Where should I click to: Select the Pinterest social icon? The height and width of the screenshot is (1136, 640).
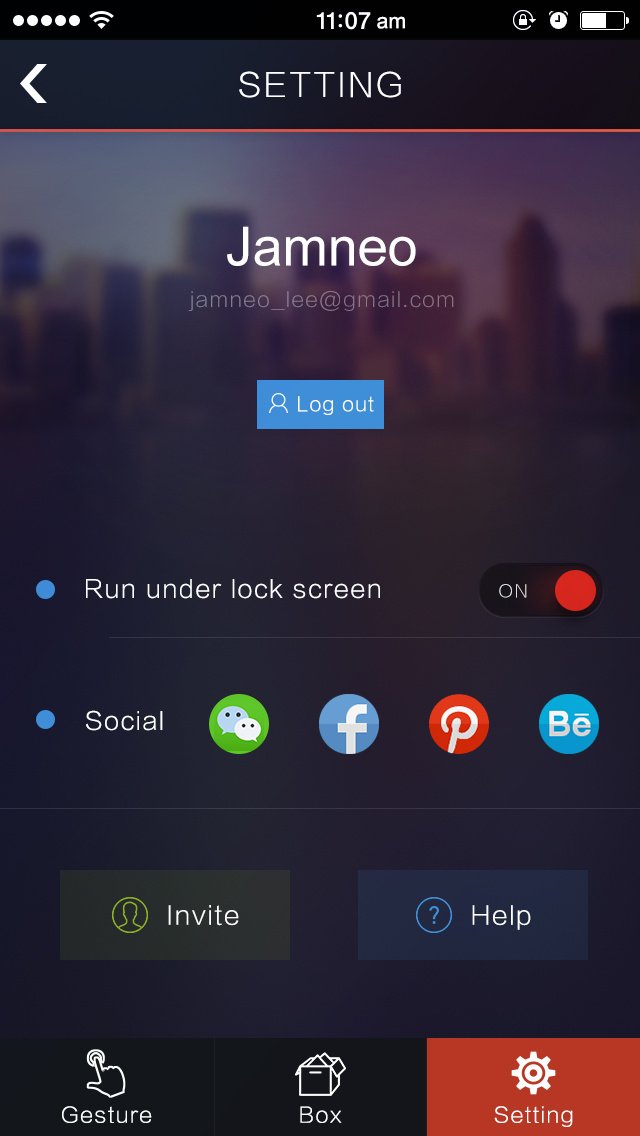(x=459, y=723)
